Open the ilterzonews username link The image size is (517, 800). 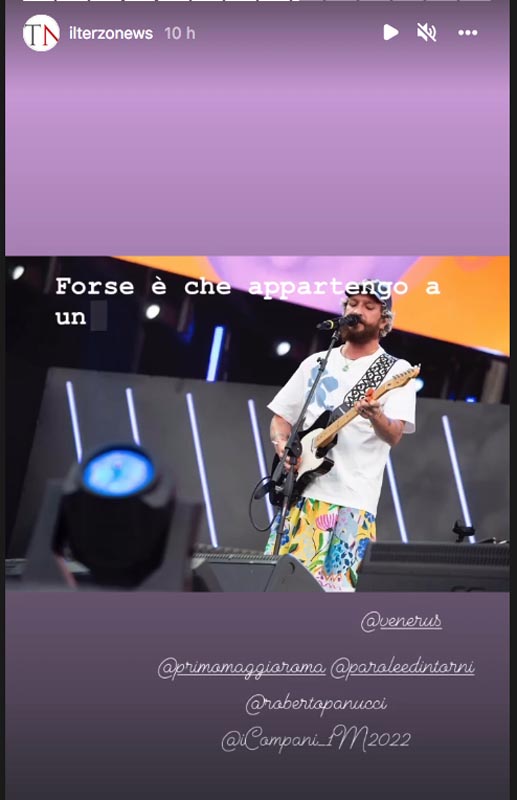pyautogui.click(x=111, y=34)
